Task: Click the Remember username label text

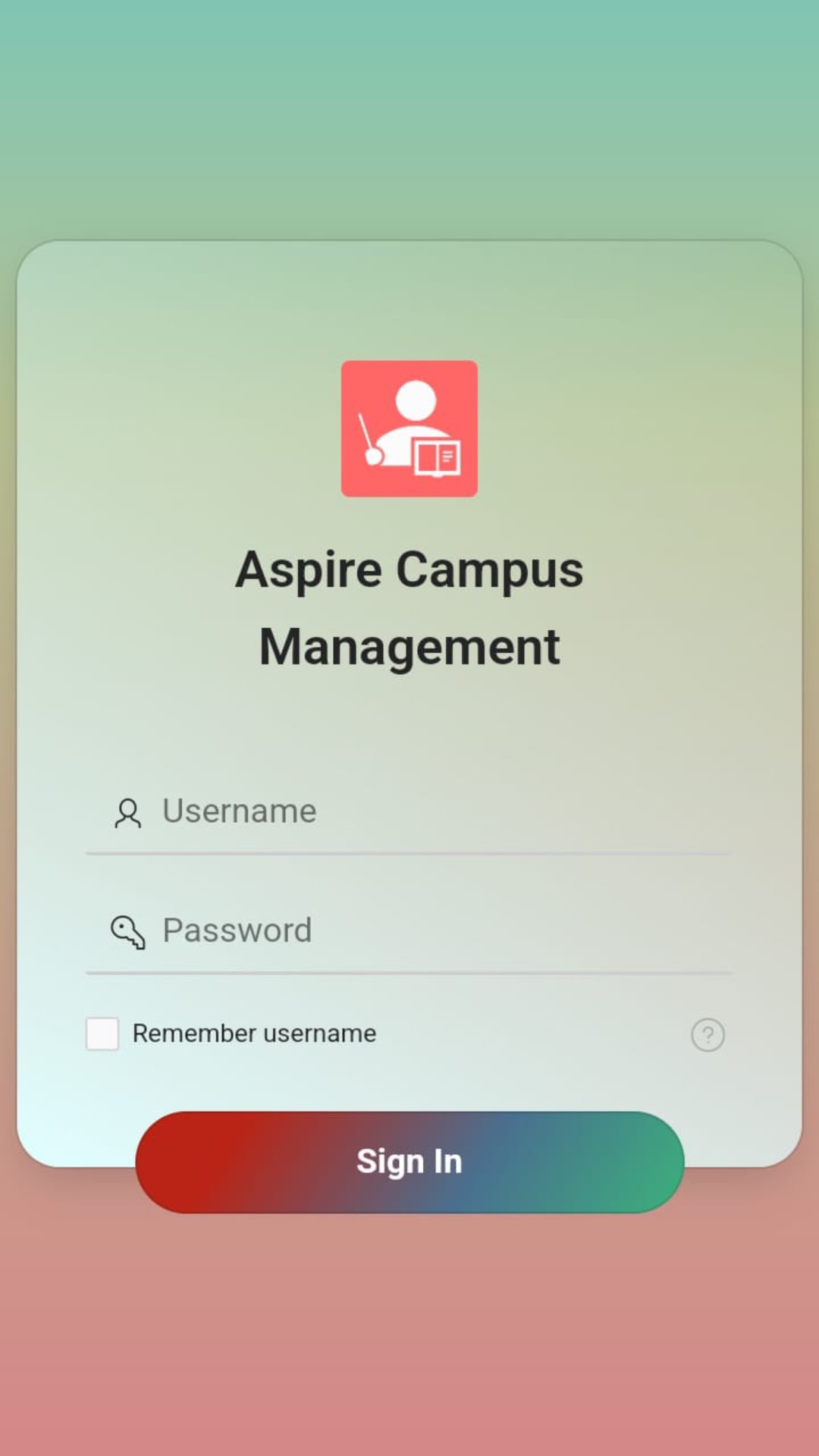Action: click(254, 1034)
